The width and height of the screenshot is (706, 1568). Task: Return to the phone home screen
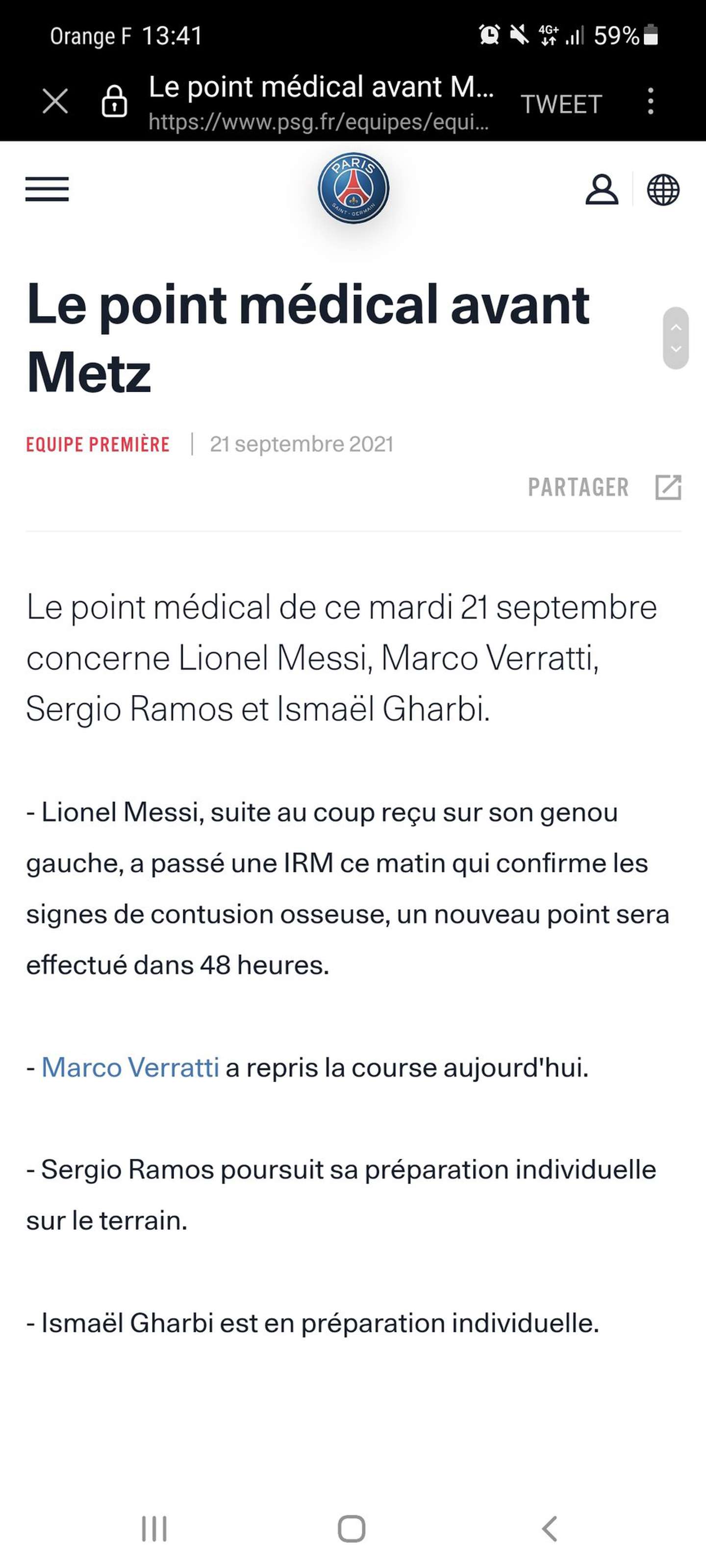352,1528
